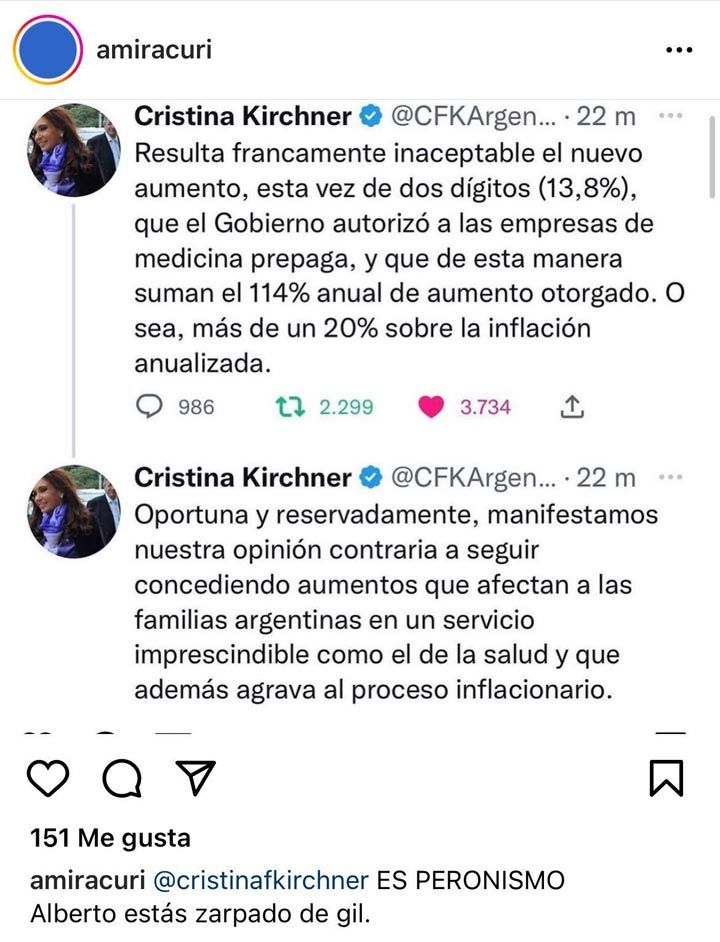Like this post with the heart icon
Image resolution: width=720 pixels, height=942 pixels.
click(x=48, y=778)
